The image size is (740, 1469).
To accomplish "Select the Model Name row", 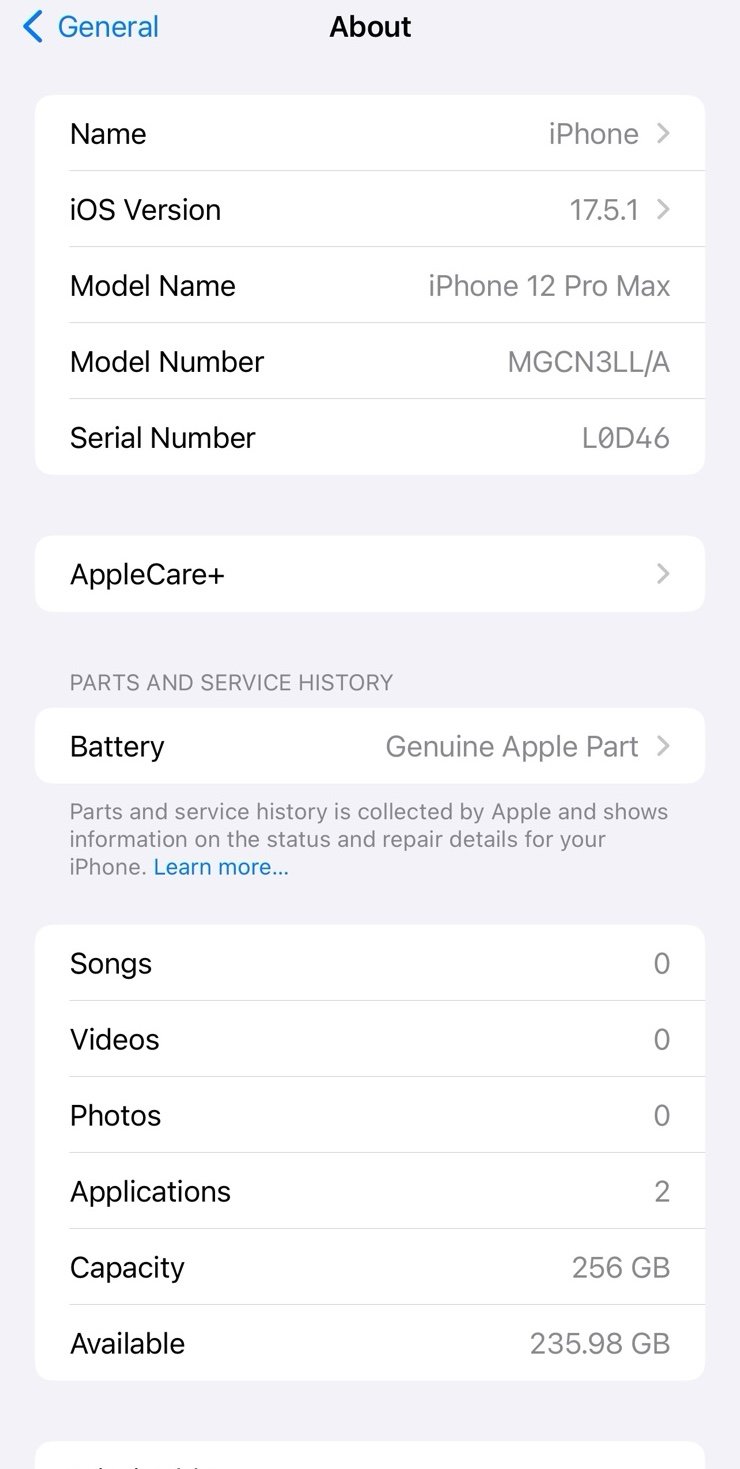I will [x=370, y=285].
